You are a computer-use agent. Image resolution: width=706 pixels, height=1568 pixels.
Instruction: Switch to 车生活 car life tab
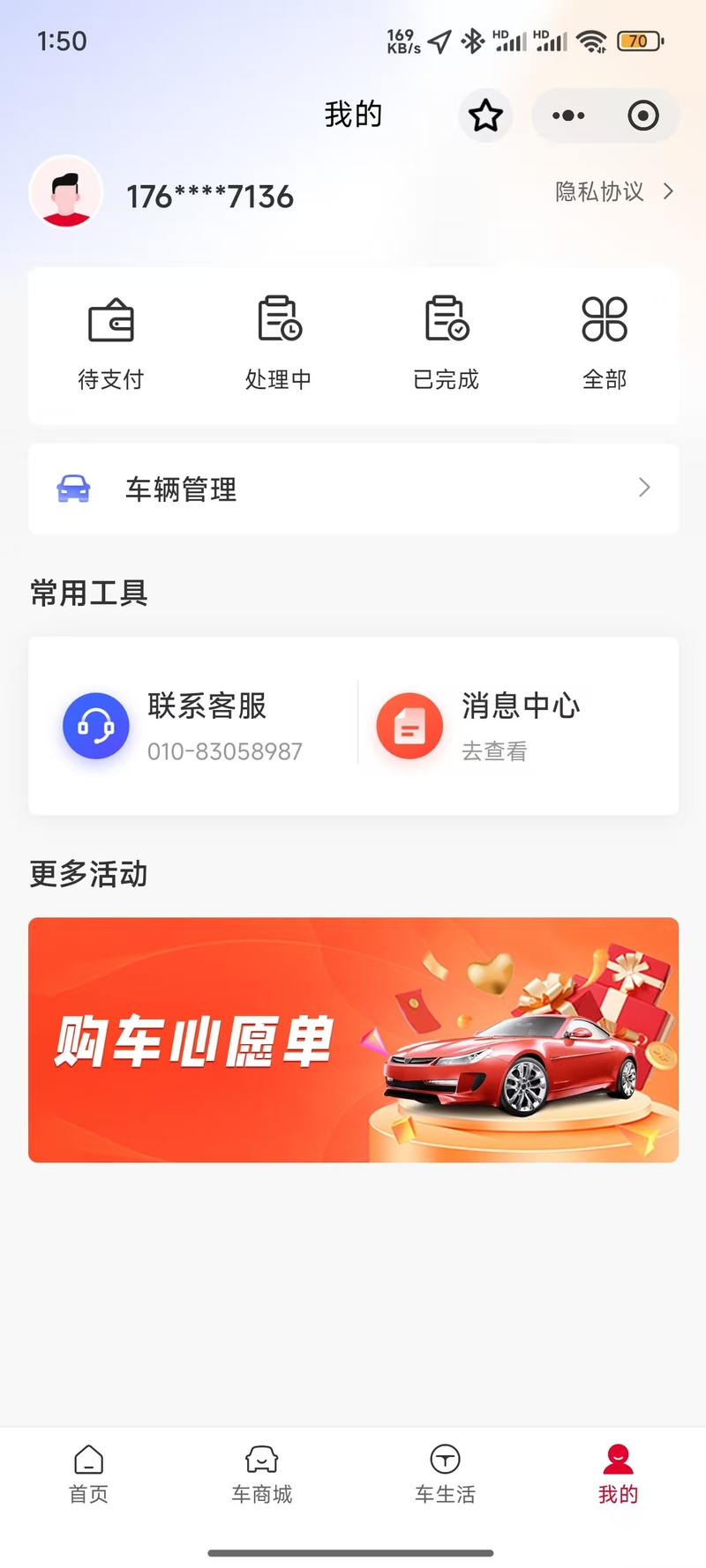[x=445, y=1474]
